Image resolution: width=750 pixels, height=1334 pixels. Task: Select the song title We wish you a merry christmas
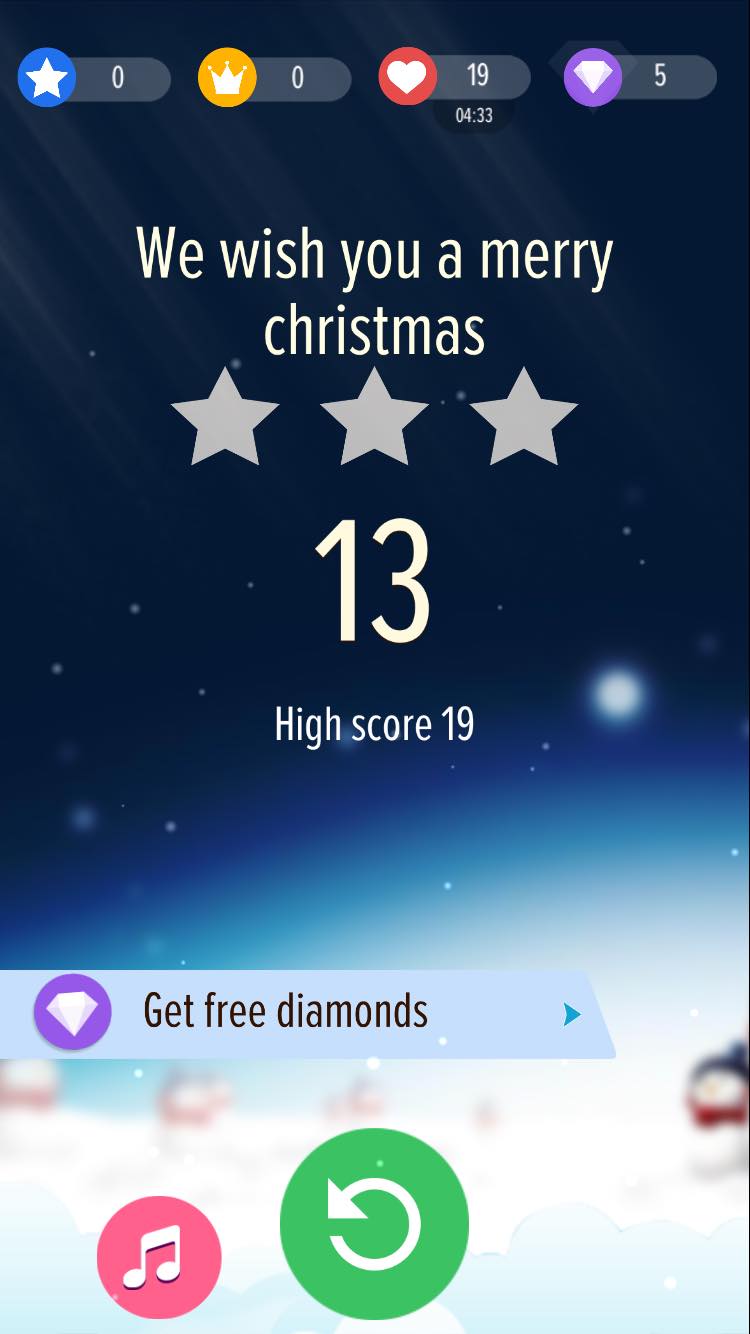pyautogui.click(x=375, y=290)
